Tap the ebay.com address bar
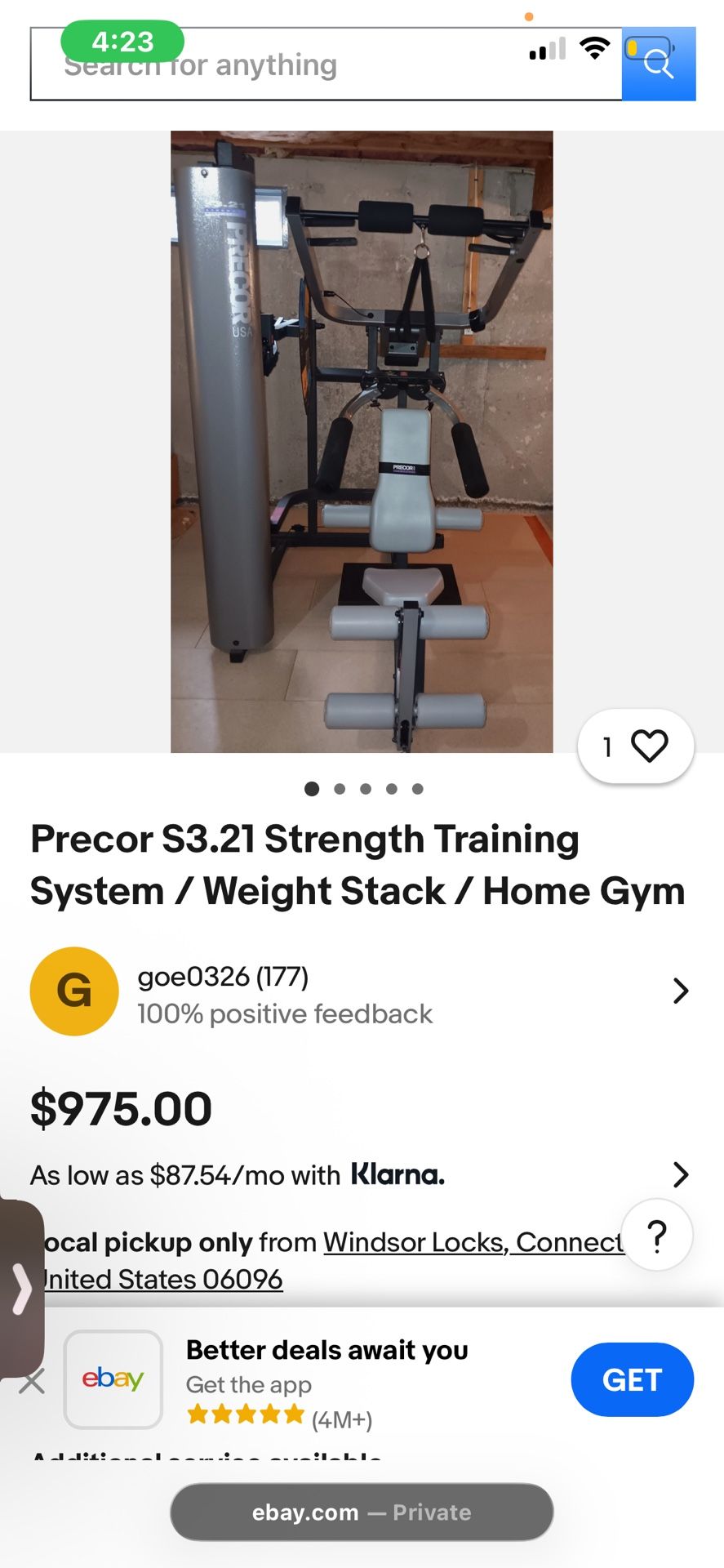The image size is (724, 1568). coord(362,1512)
